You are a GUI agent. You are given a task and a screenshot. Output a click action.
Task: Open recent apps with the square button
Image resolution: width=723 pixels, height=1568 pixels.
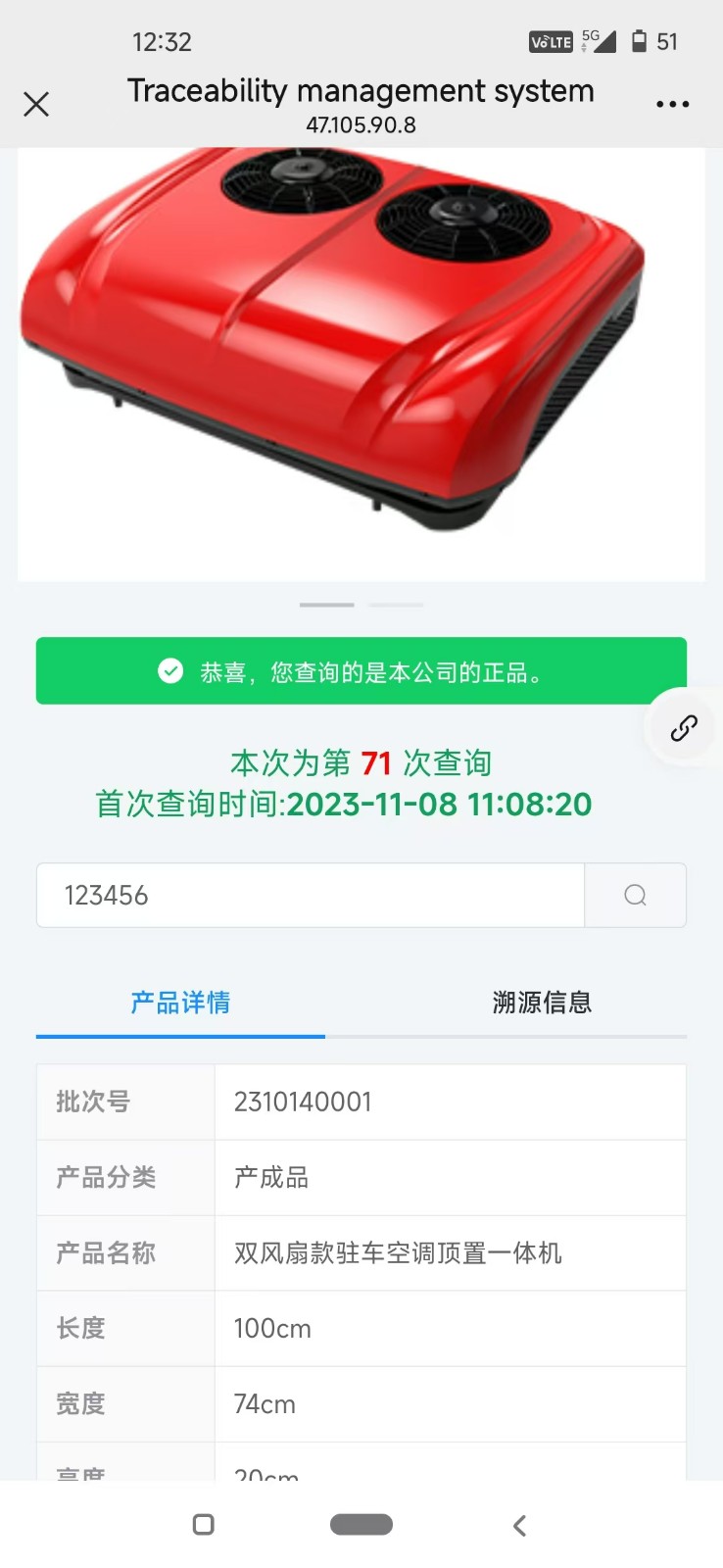click(x=204, y=1525)
